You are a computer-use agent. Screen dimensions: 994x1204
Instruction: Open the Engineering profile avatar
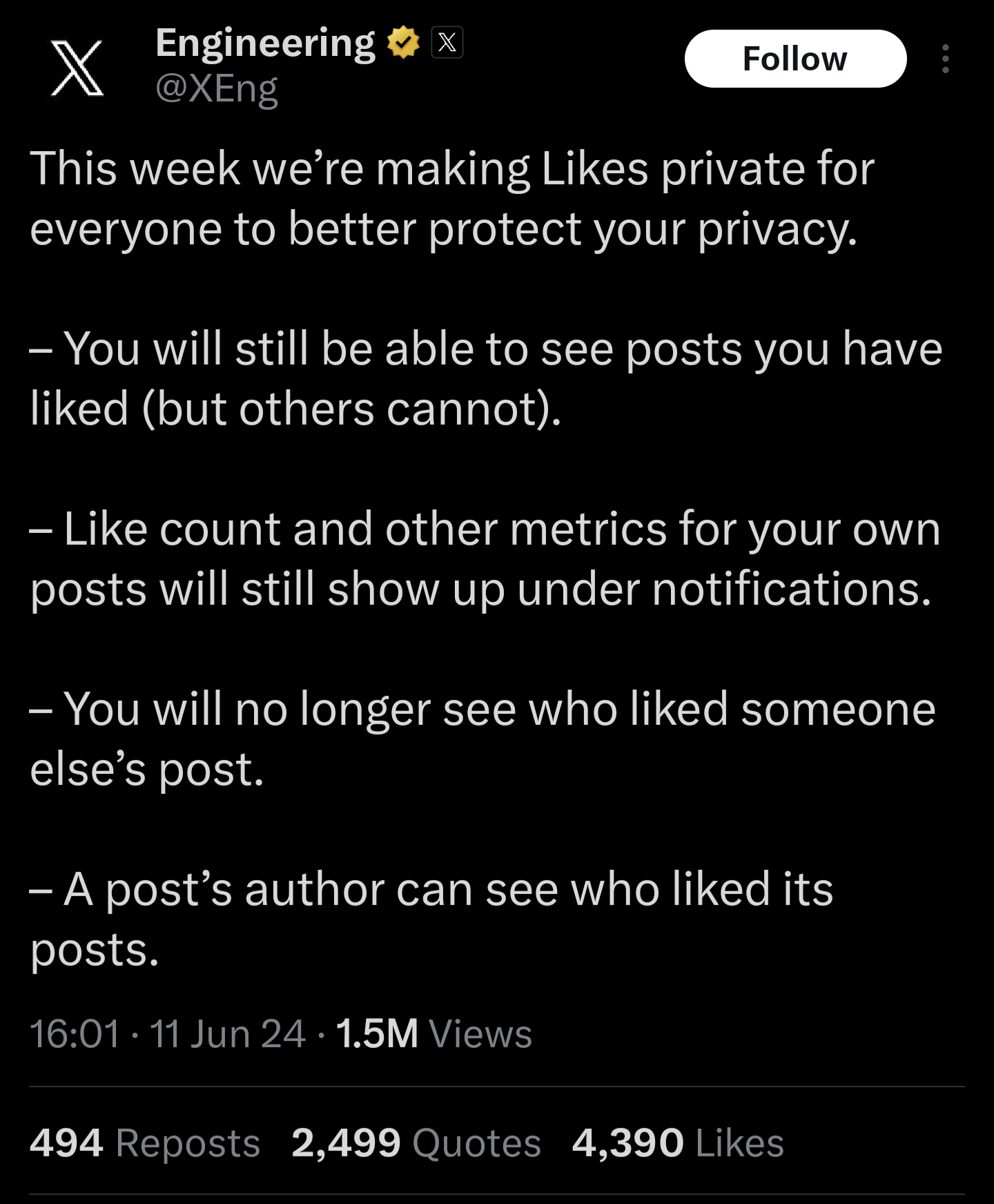[77, 68]
